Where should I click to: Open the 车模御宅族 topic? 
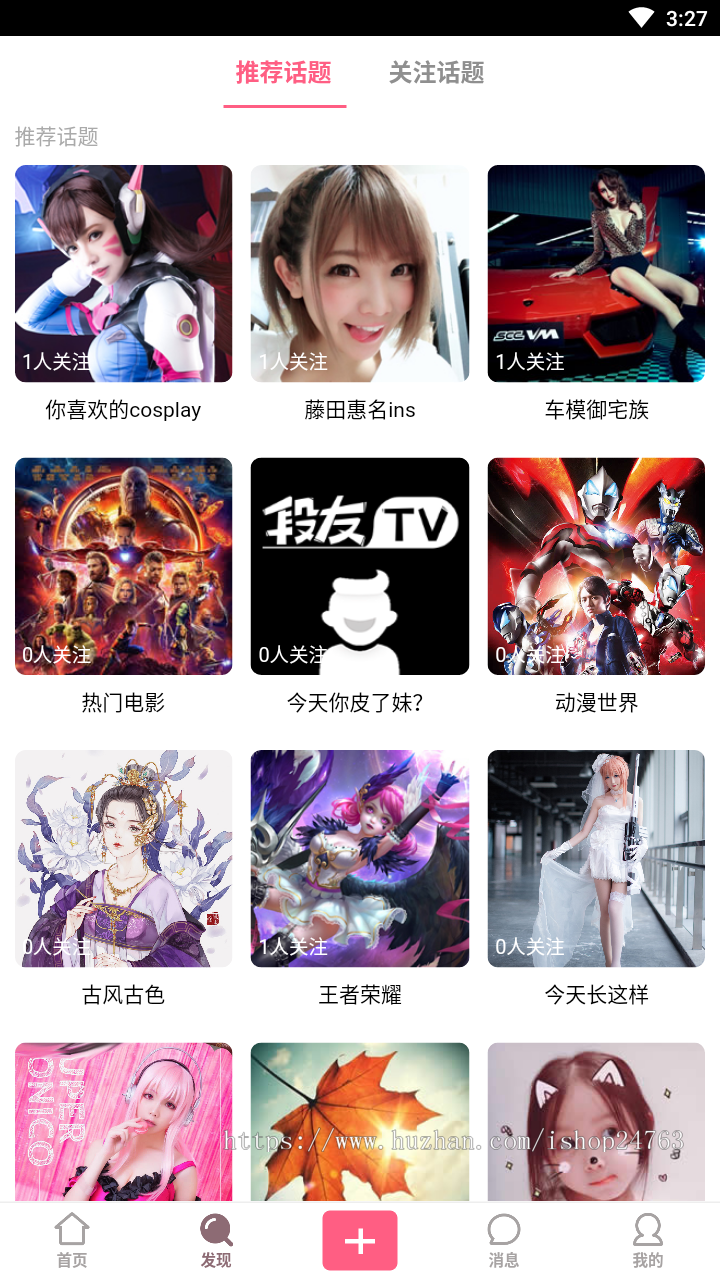click(x=596, y=274)
